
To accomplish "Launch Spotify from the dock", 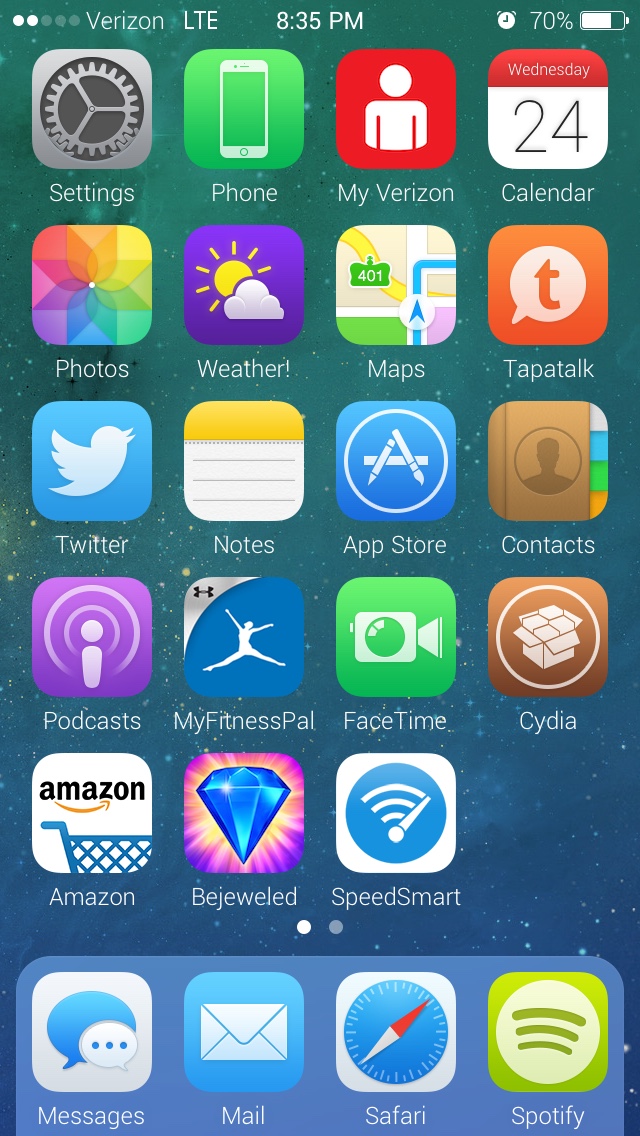I will 548,1032.
